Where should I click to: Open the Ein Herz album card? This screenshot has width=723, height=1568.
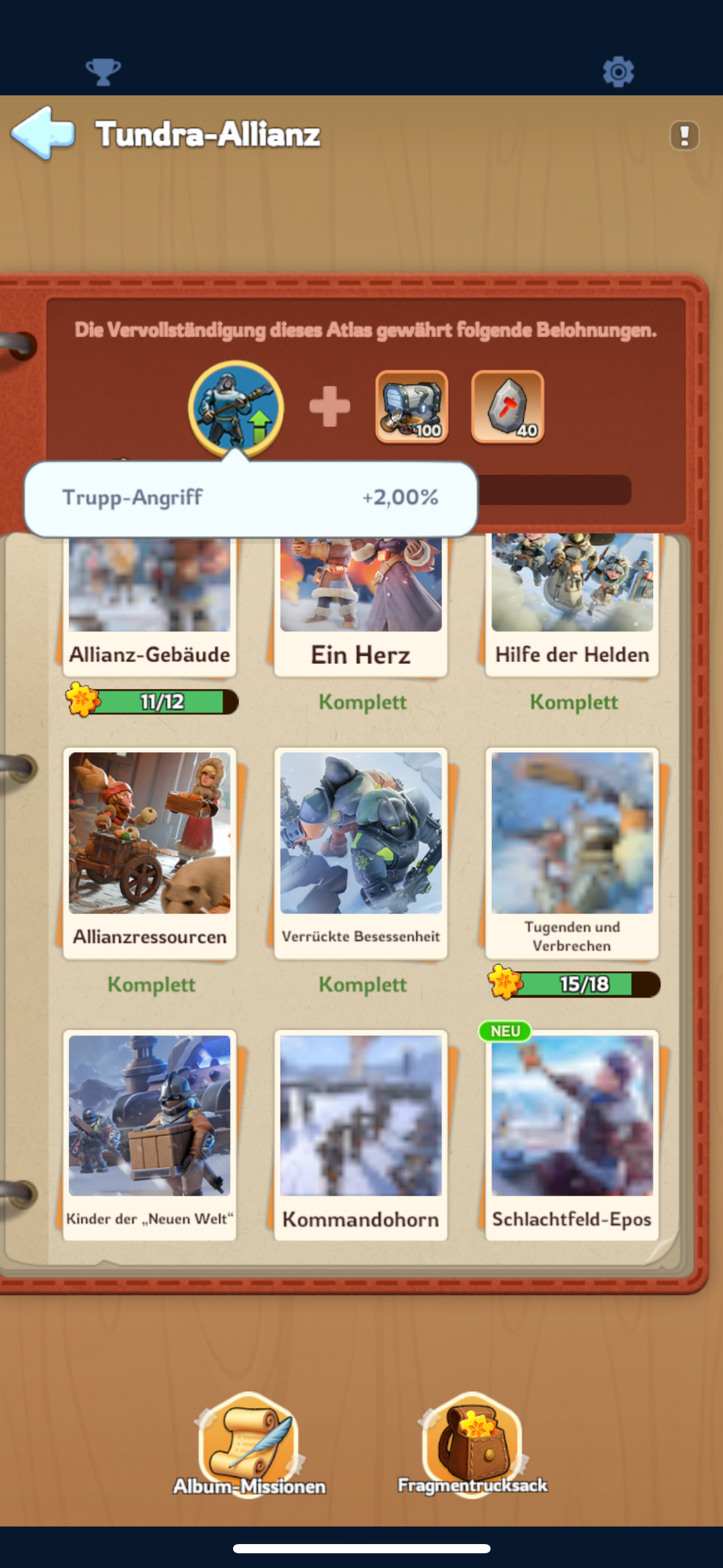click(x=361, y=607)
